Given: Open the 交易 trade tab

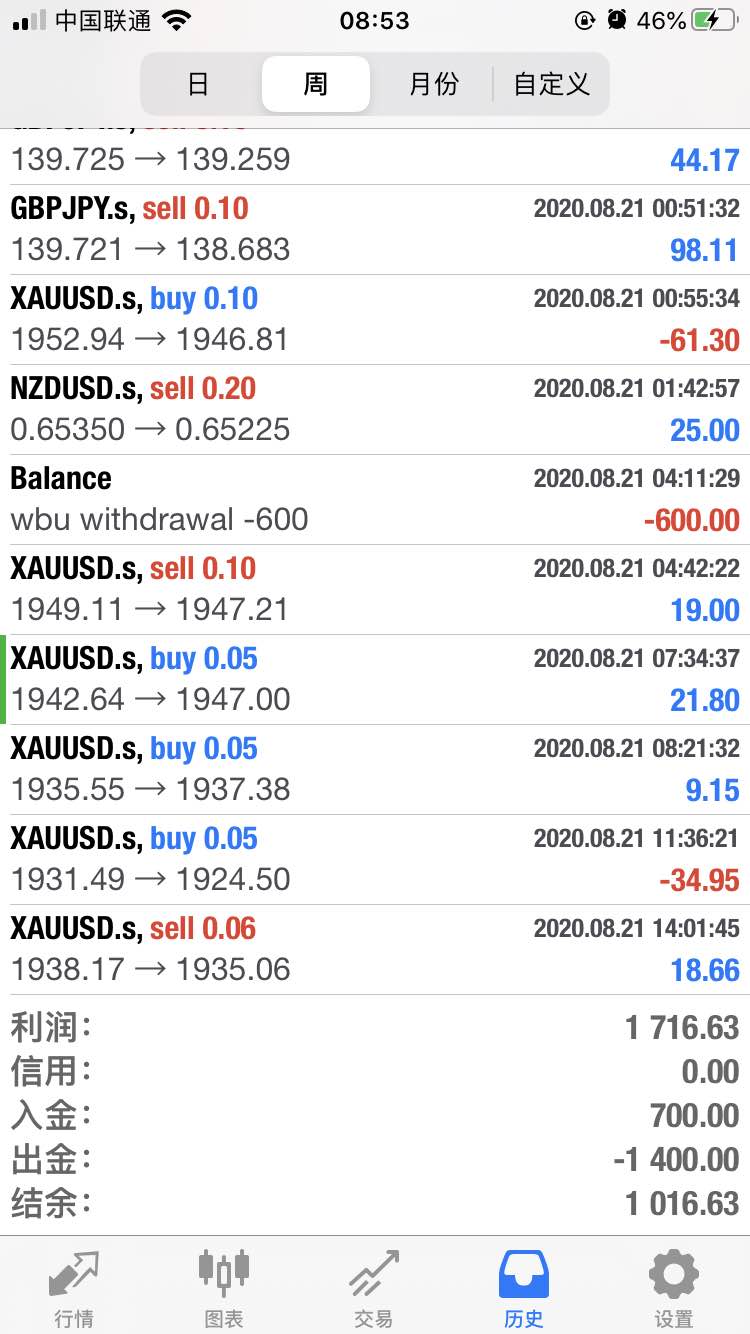Looking at the screenshot, I should (x=375, y=1287).
